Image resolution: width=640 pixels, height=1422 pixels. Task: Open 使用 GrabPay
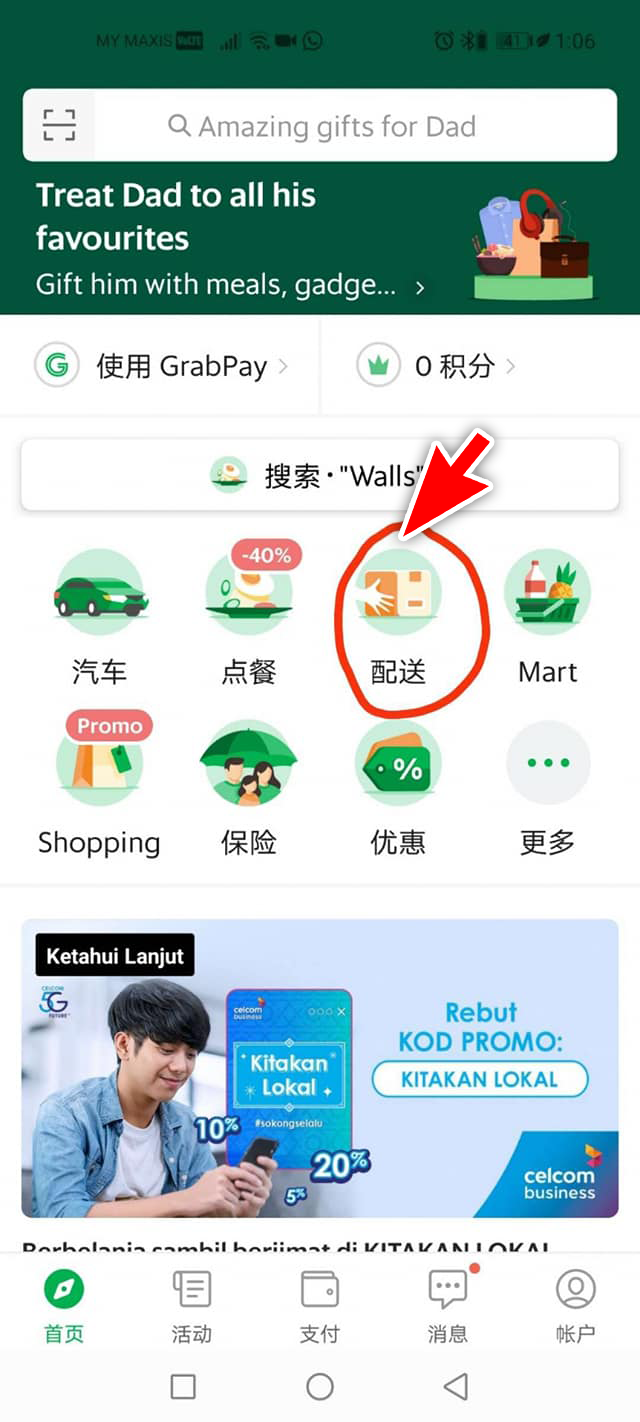coord(165,366)
